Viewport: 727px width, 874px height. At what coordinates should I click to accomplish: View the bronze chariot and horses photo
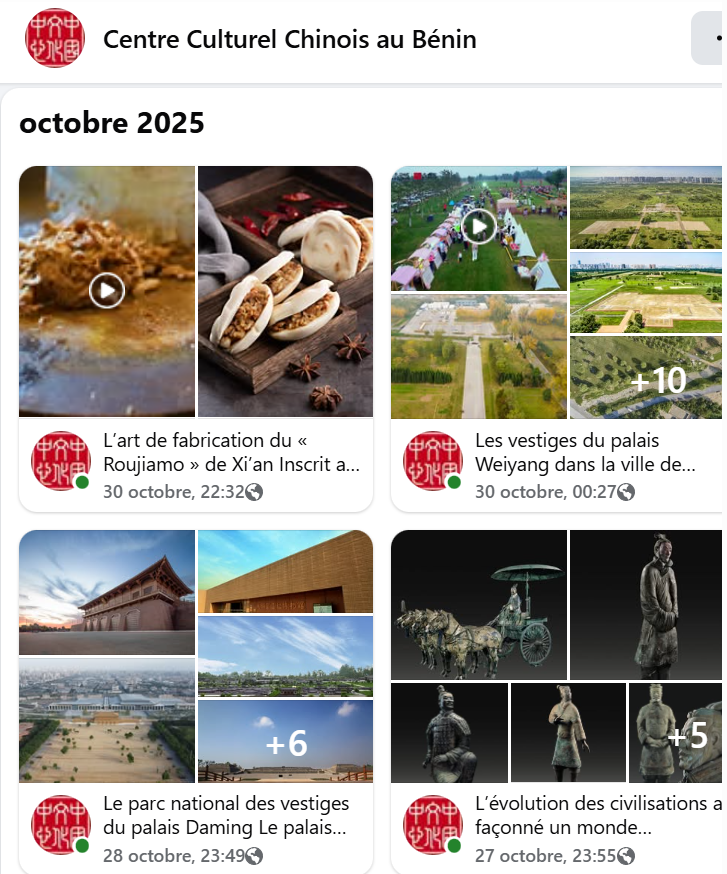[x=479, y=605]
